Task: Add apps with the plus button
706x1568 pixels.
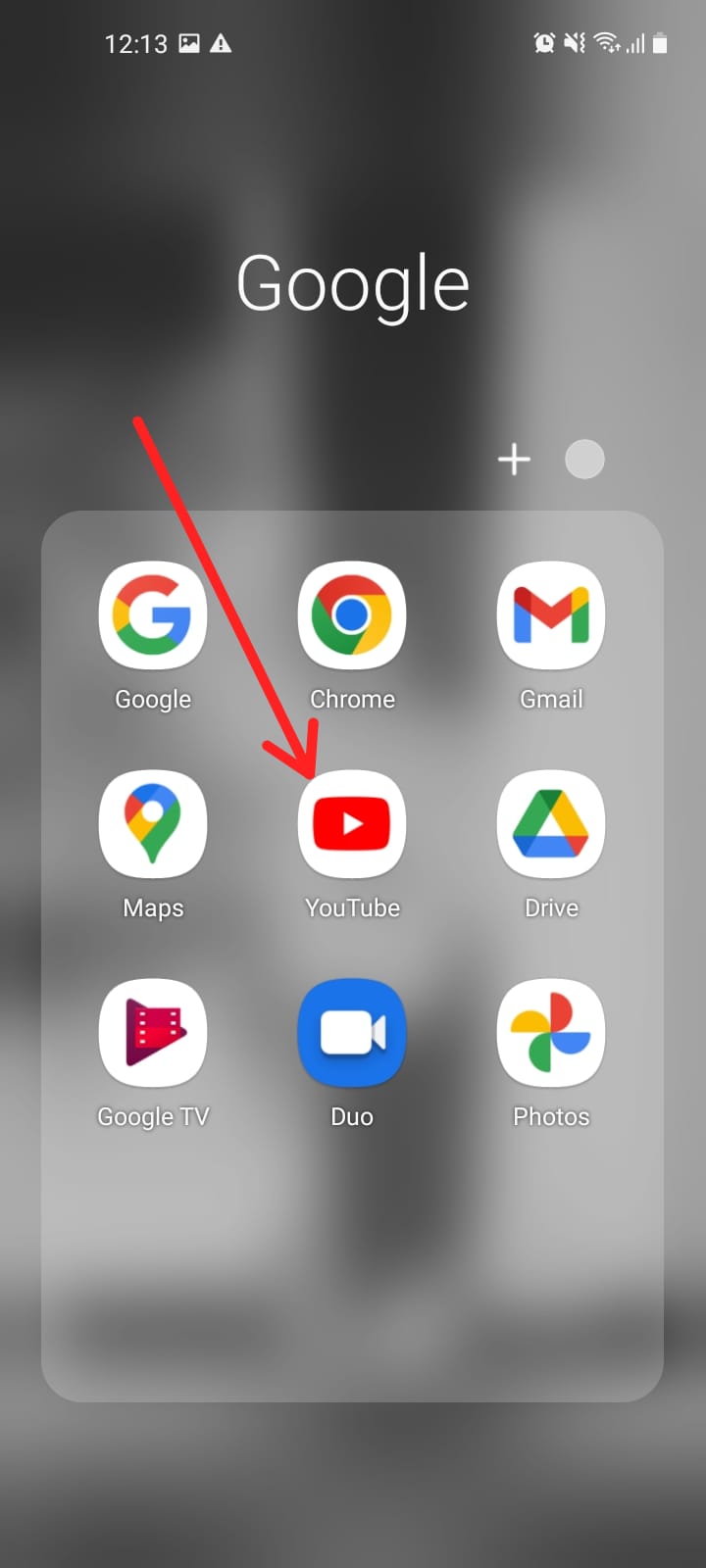Action: pyautogui.click(x=514, y=460)
